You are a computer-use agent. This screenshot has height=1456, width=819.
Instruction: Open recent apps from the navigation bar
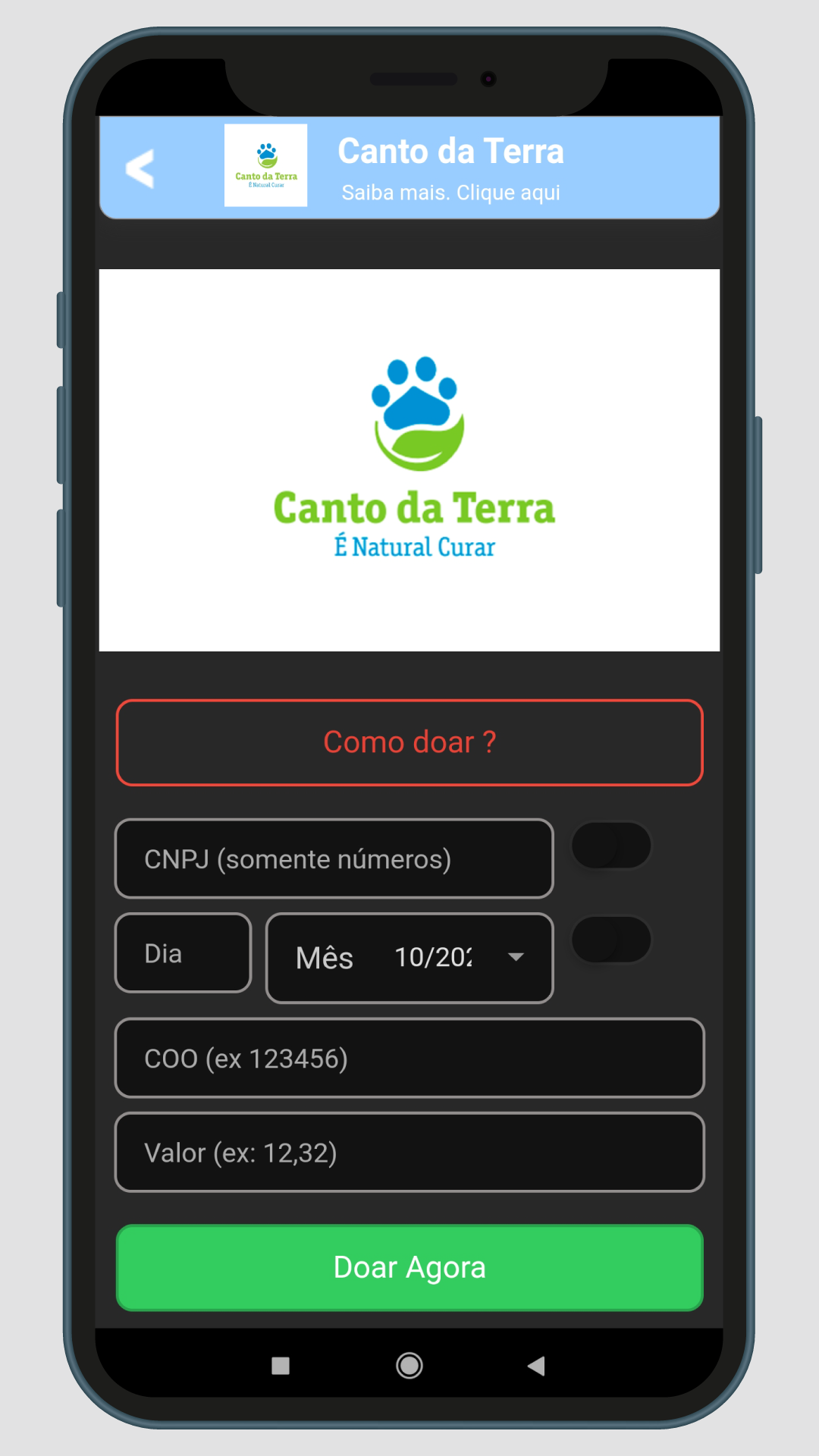click(281, 1366)
